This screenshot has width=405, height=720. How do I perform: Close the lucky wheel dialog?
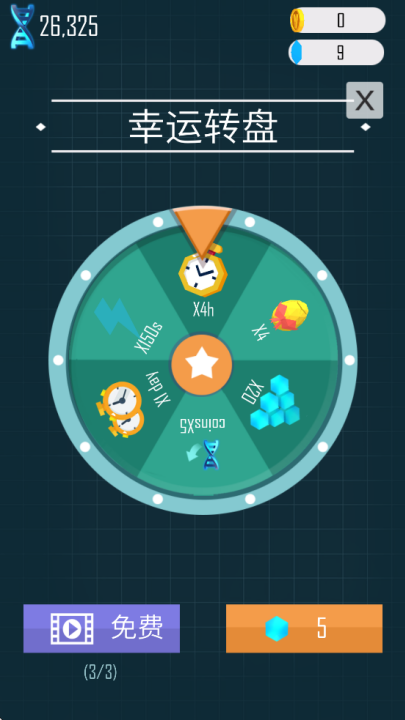pos(365,100)
